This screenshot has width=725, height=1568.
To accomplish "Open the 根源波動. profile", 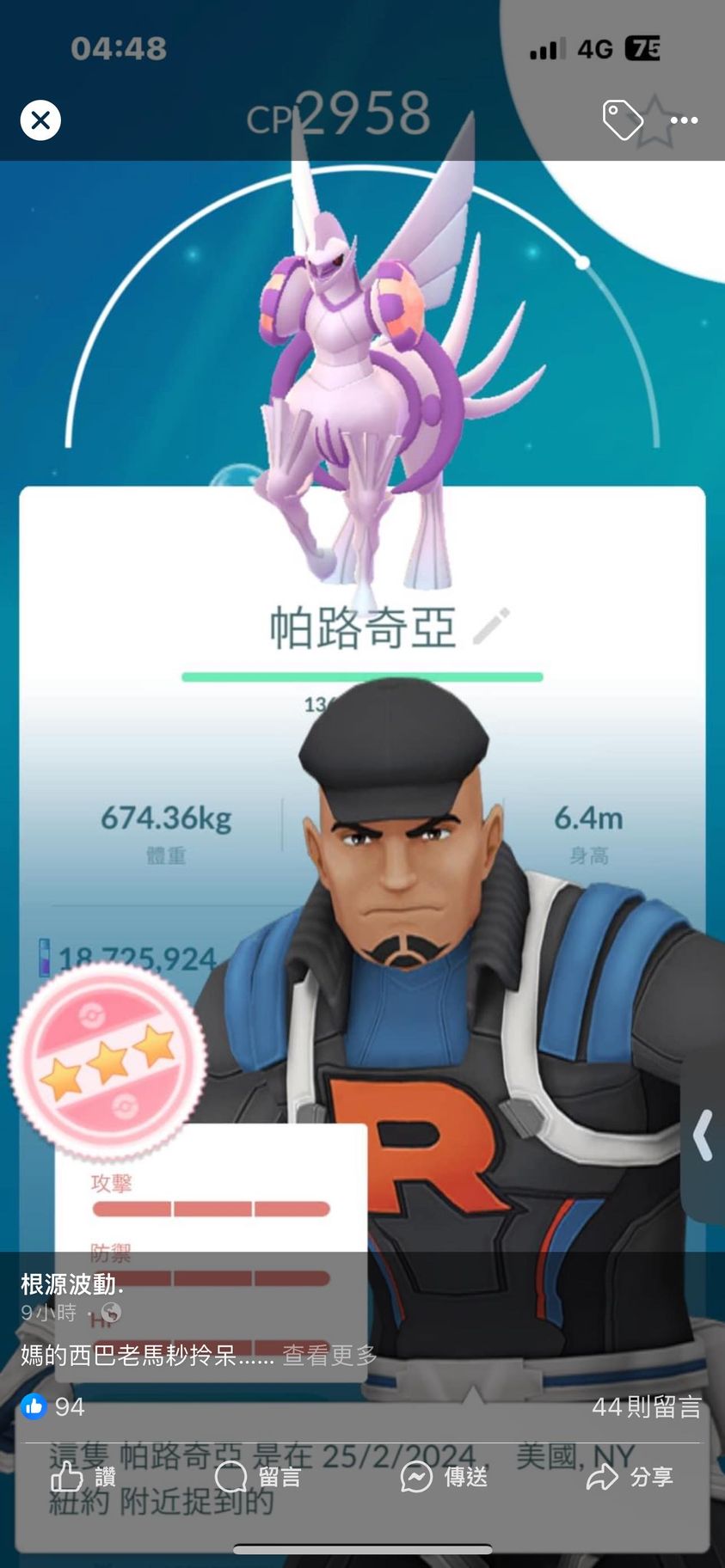I will click(72, 1284).
